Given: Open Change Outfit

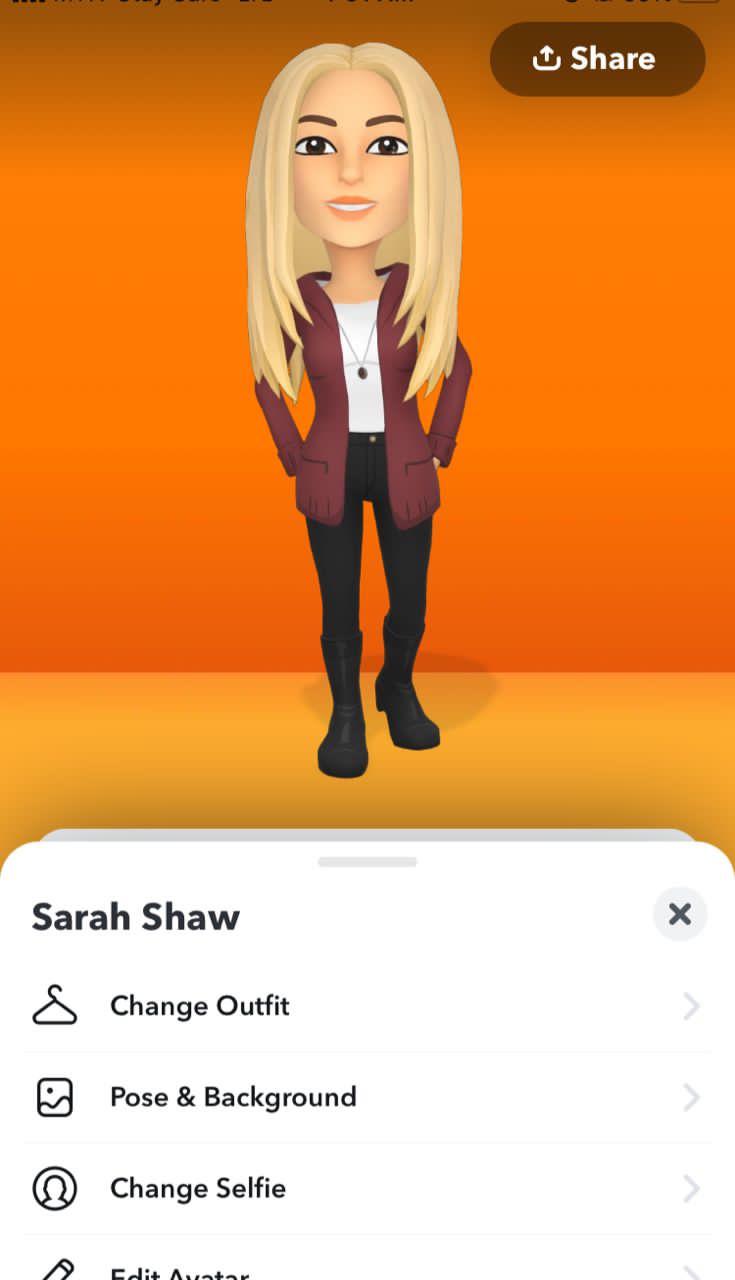Looking at the screenshot, I should [367, 1006].
